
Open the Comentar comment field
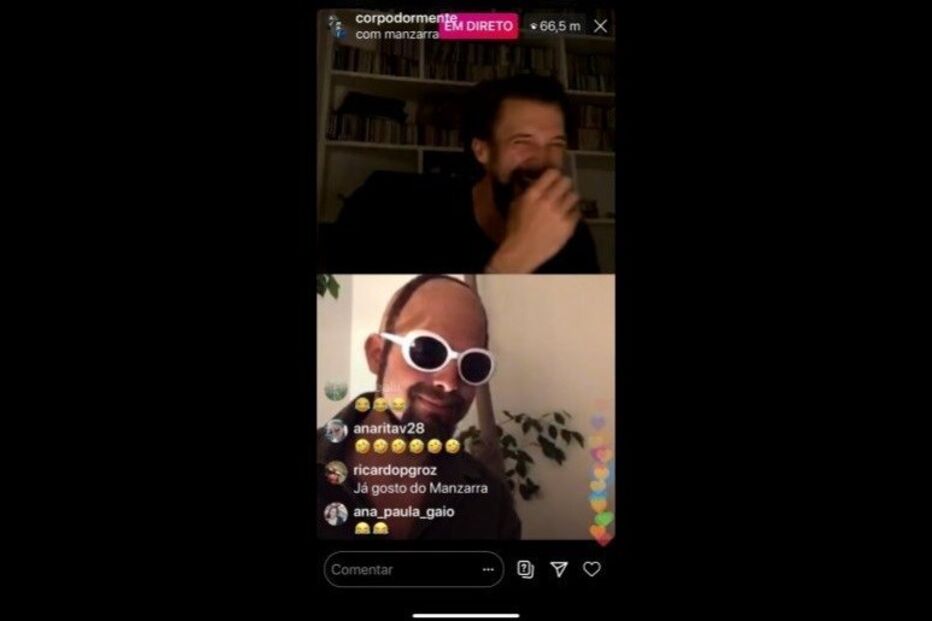click(400, 569)
